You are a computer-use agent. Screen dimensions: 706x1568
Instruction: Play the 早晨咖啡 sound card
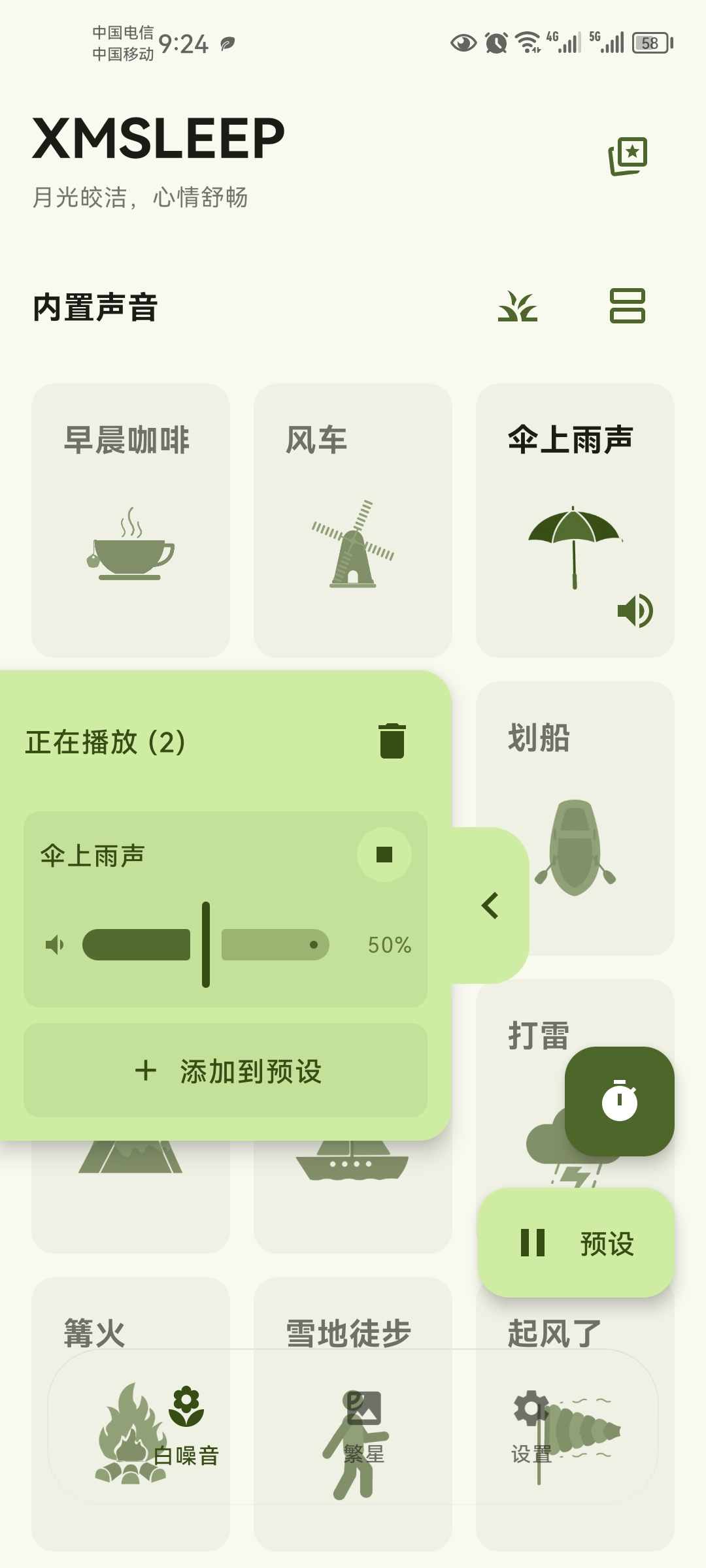click(131, 520)
